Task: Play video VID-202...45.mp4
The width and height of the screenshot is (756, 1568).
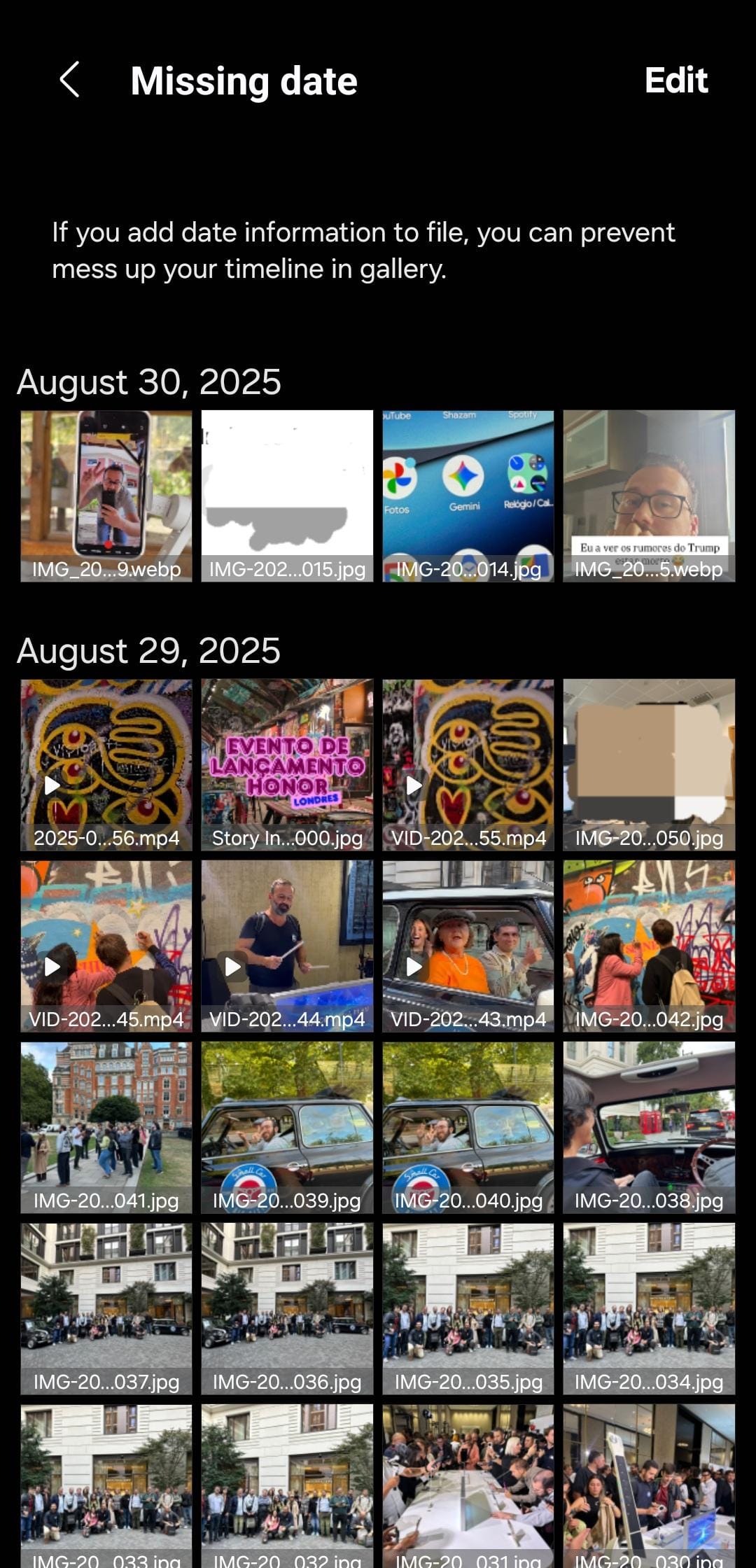Action: pos(106,946)
